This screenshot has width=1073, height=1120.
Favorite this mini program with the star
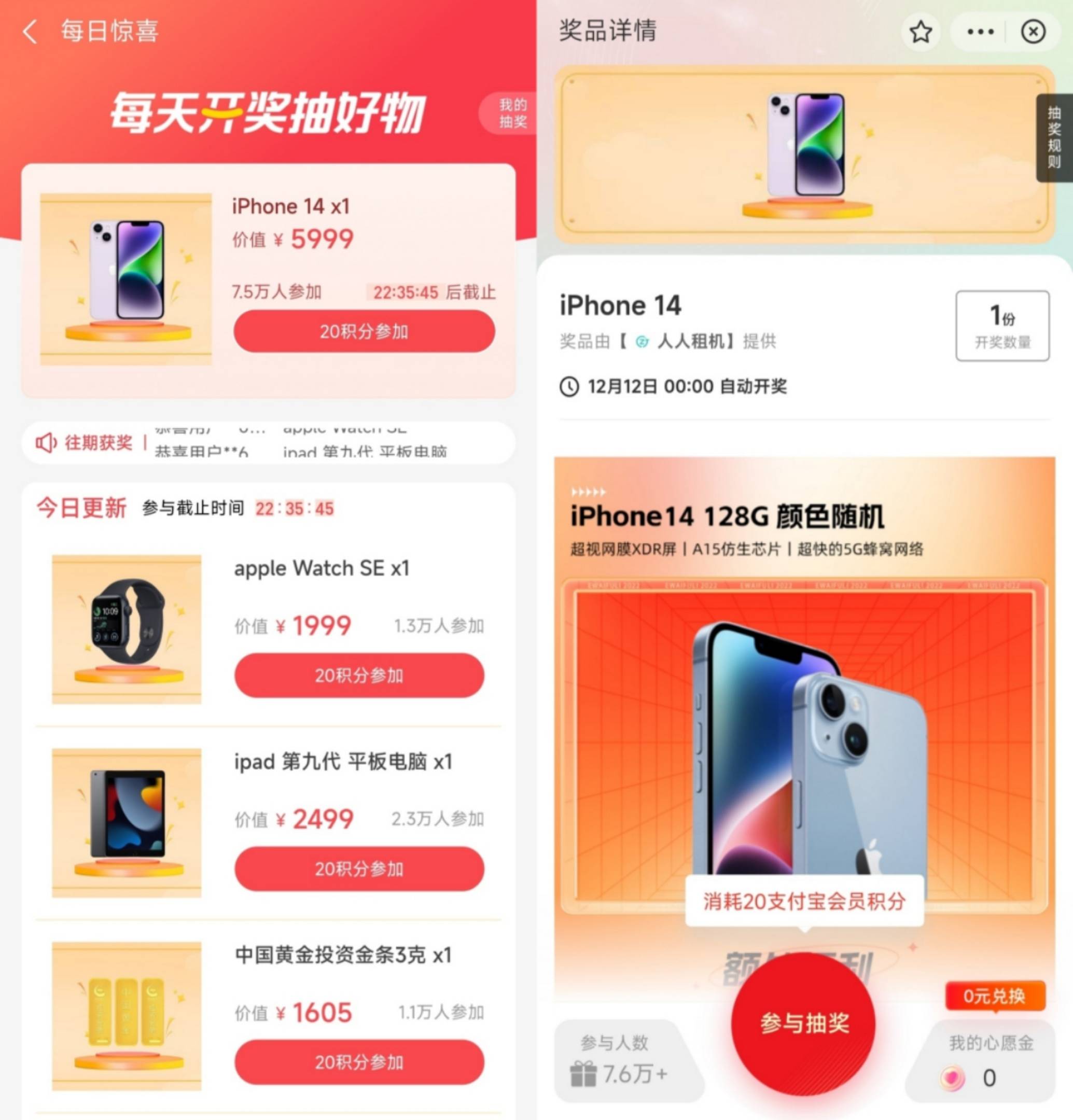click(x=921, y=32)
